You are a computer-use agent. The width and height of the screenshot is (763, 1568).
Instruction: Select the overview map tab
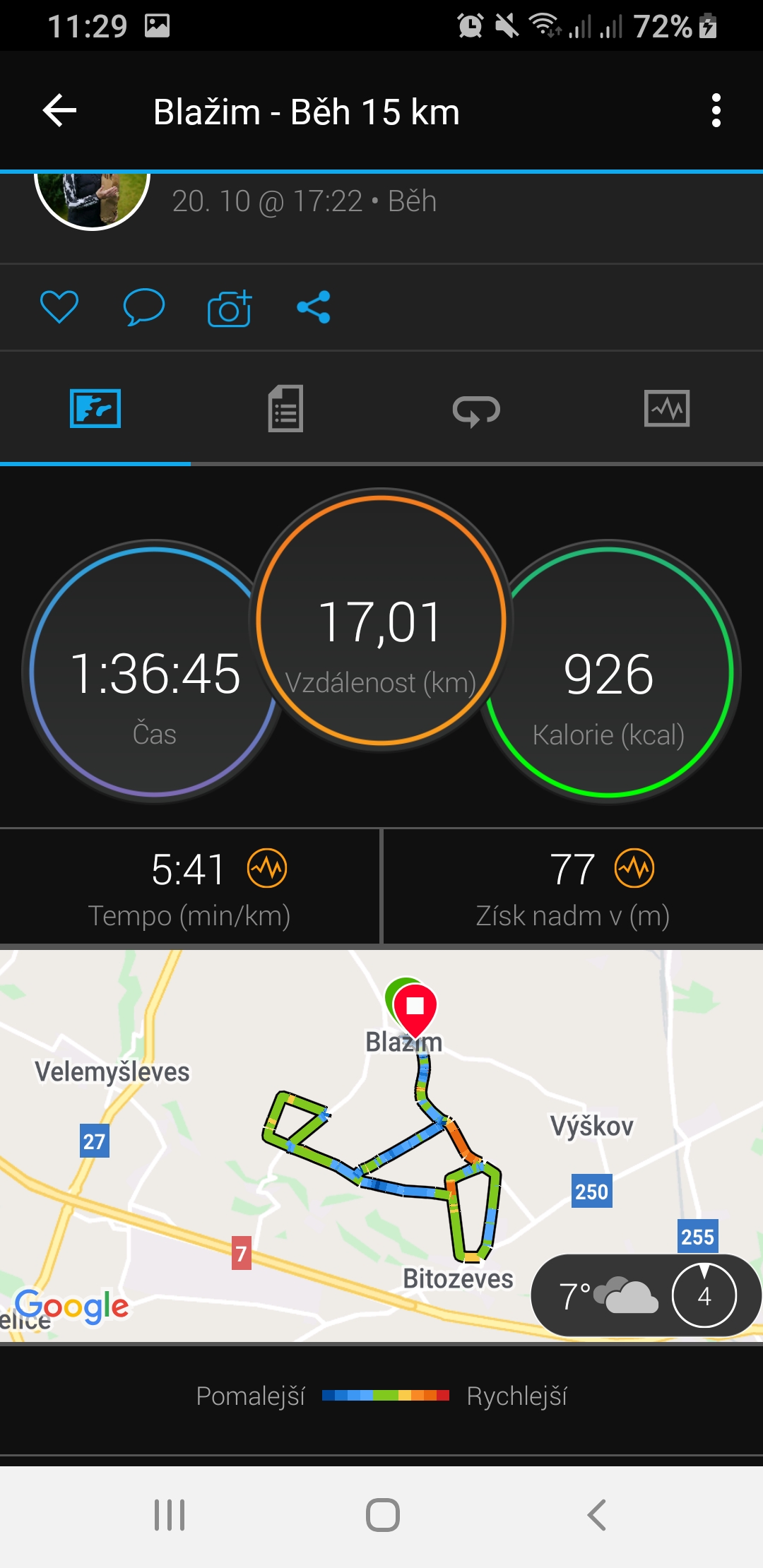pyautogui.click(x=95, y=408)
